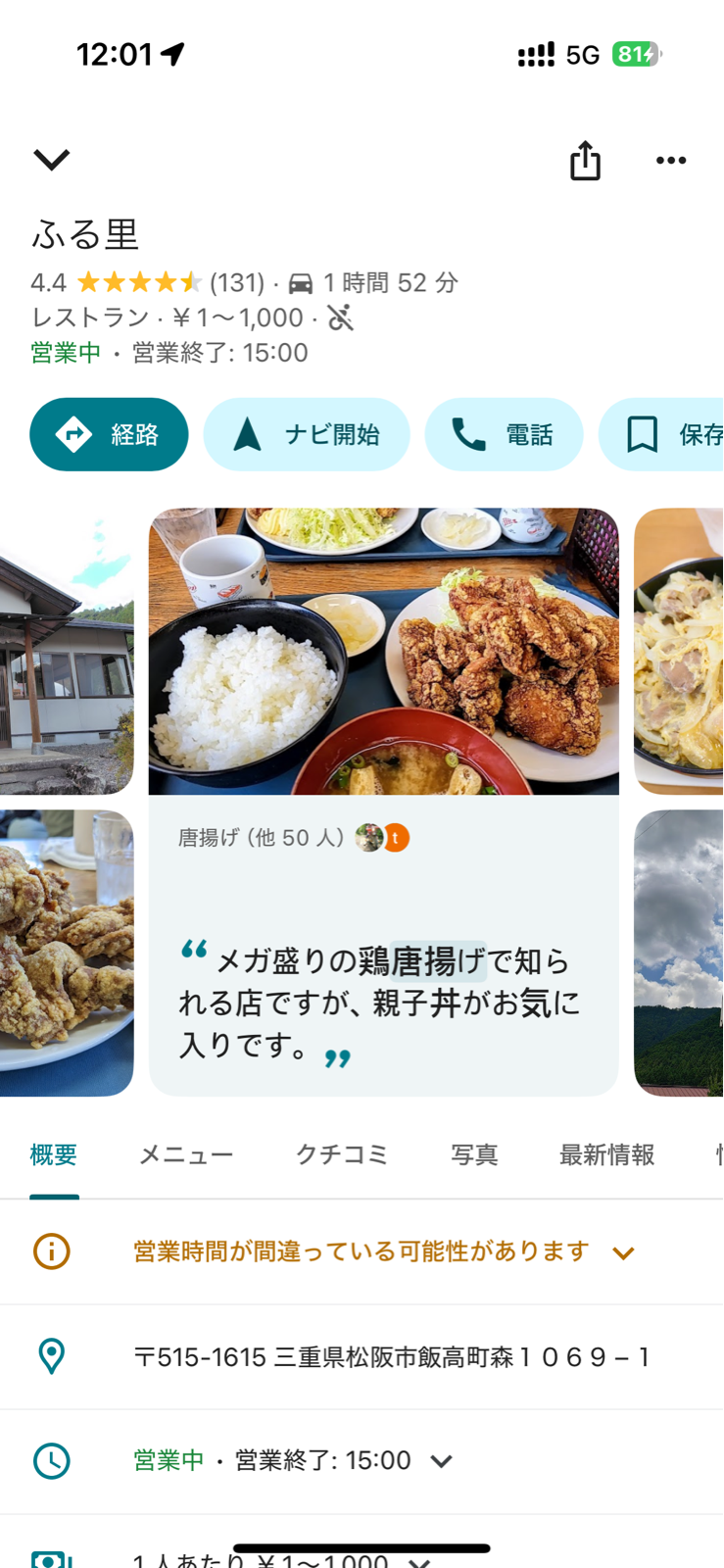Switch to the 写真 tab
This screenshot has height=1568, width=724.
(474, 1155)
